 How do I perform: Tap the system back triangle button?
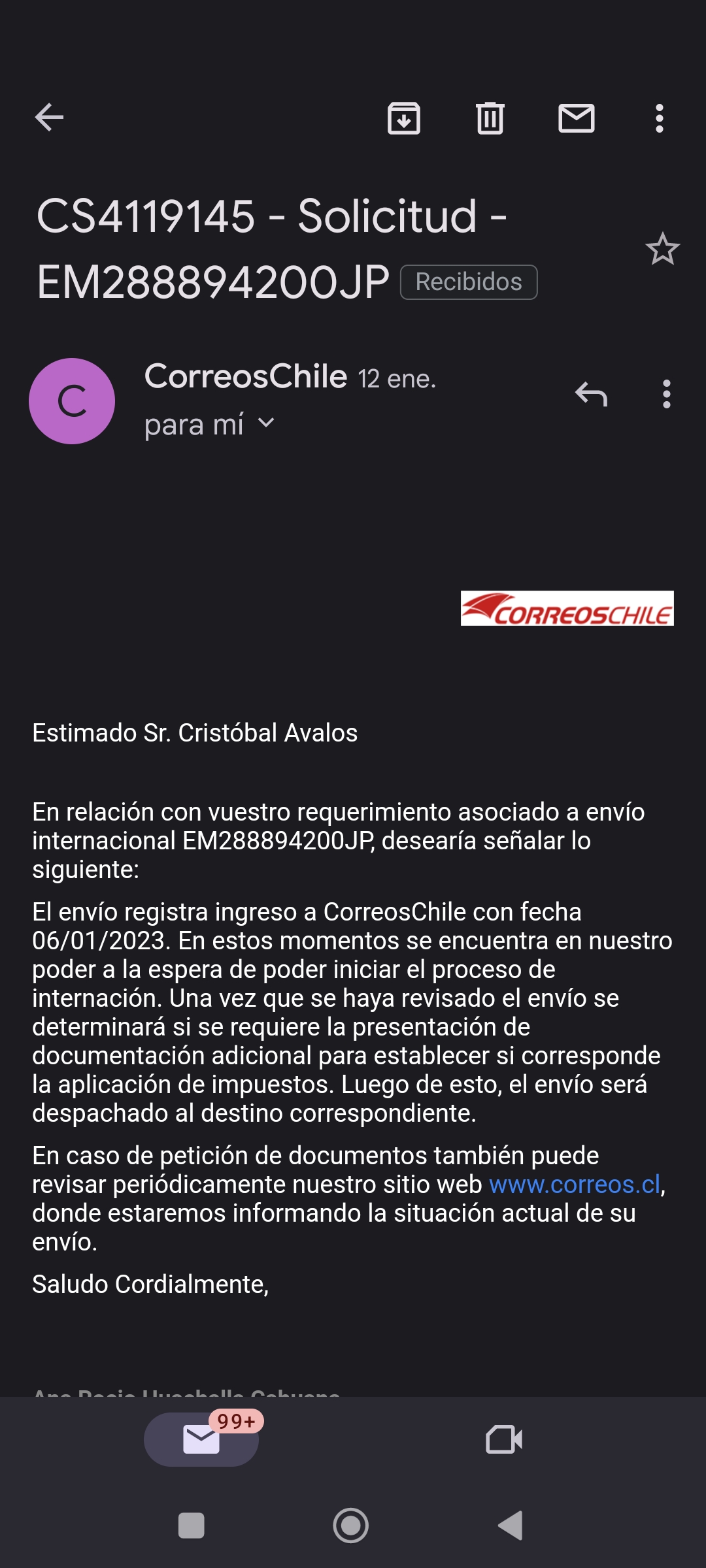511,1526
